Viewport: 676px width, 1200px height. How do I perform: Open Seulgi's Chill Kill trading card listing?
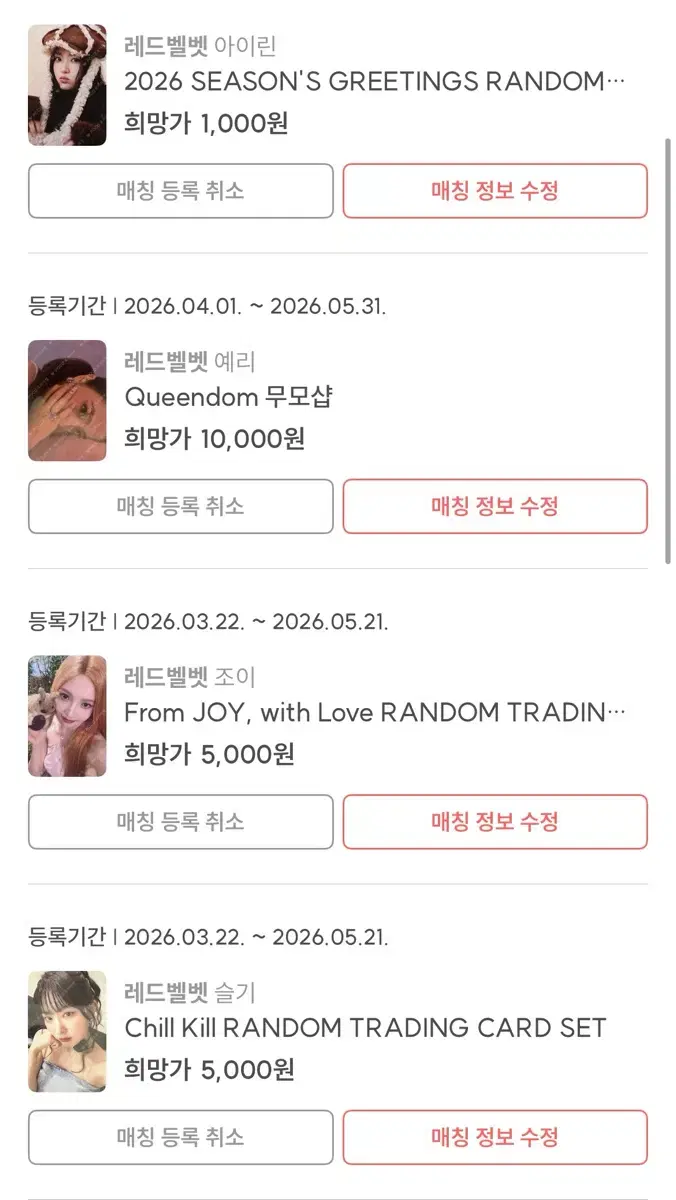click(x=365, y=1028)
